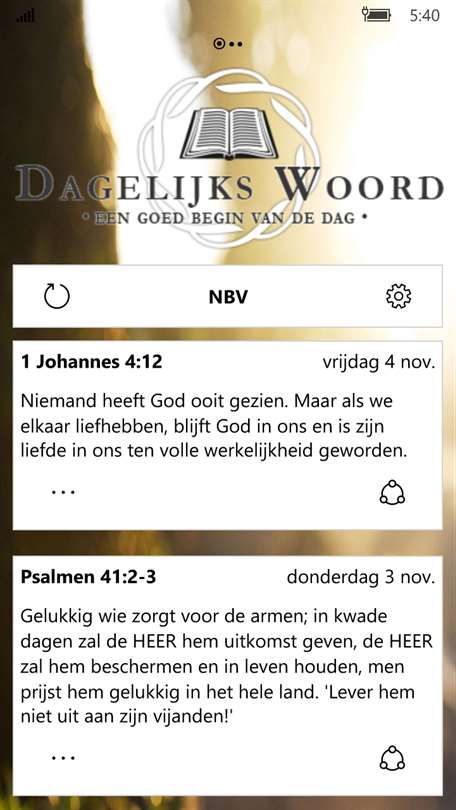
Task: Share the Psalmen 41:2-3 verse
Action: [x=392, y=758]
